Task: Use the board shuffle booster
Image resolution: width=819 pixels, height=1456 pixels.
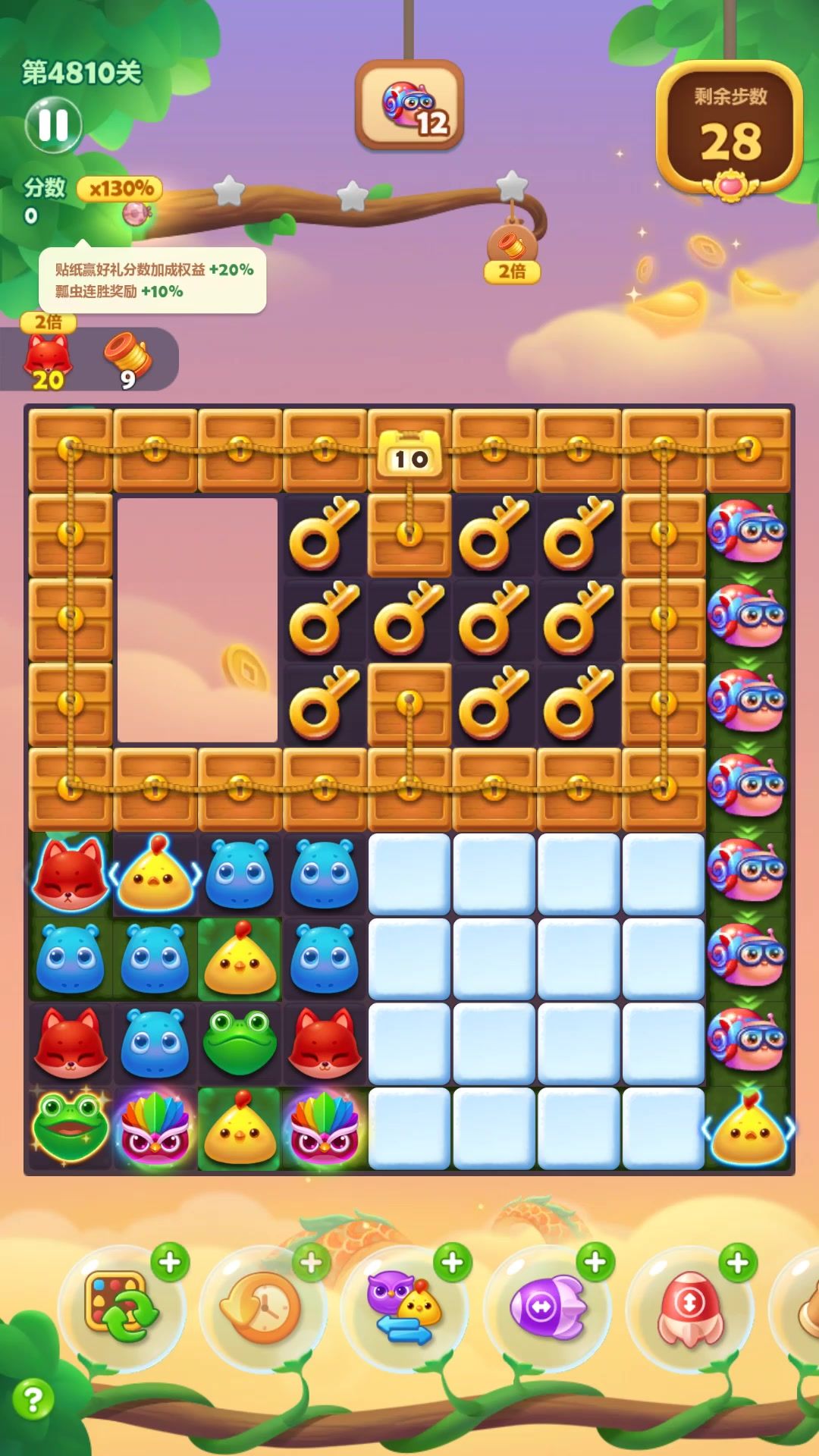Action: click(x=121, y=1307)
